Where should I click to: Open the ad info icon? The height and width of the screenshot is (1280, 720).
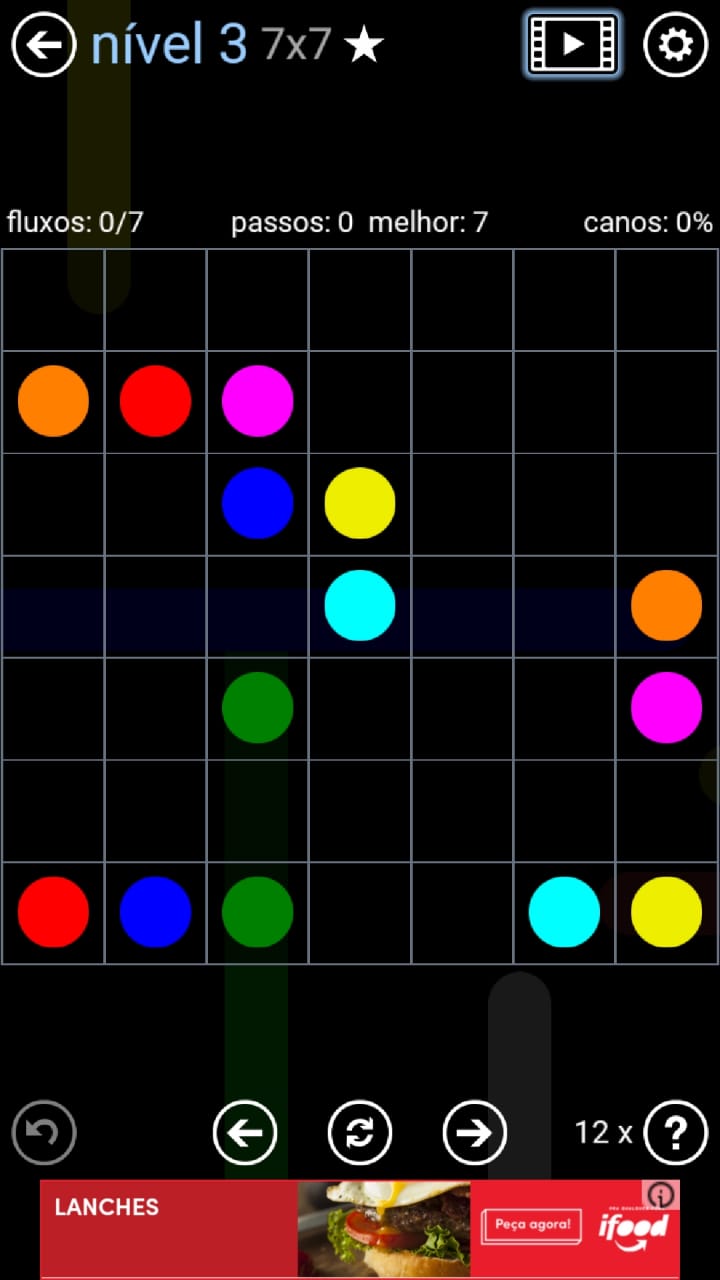(662, 1195)
